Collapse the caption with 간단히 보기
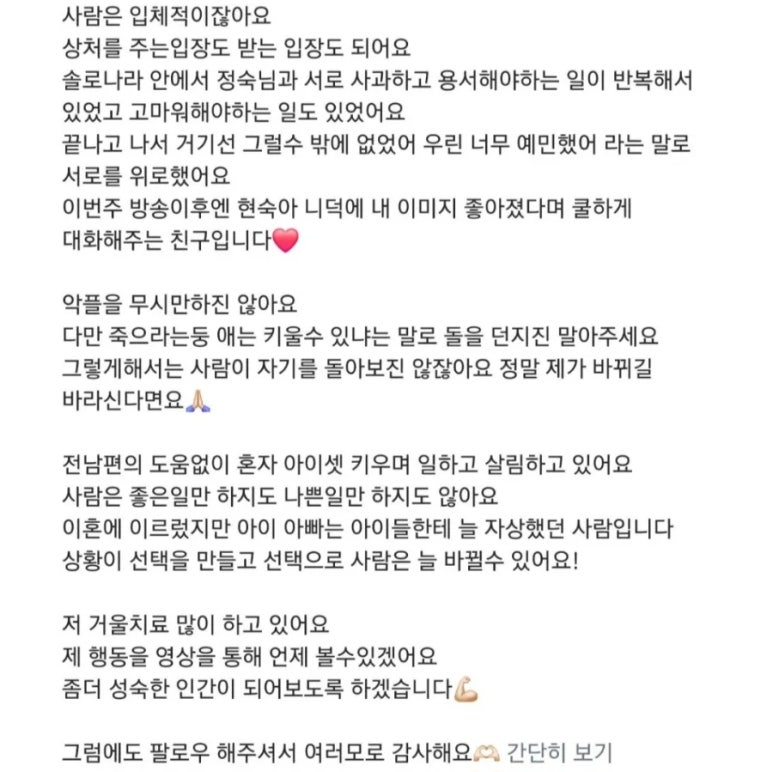Viewport: 773px width, 772px height. pos(559,752)
